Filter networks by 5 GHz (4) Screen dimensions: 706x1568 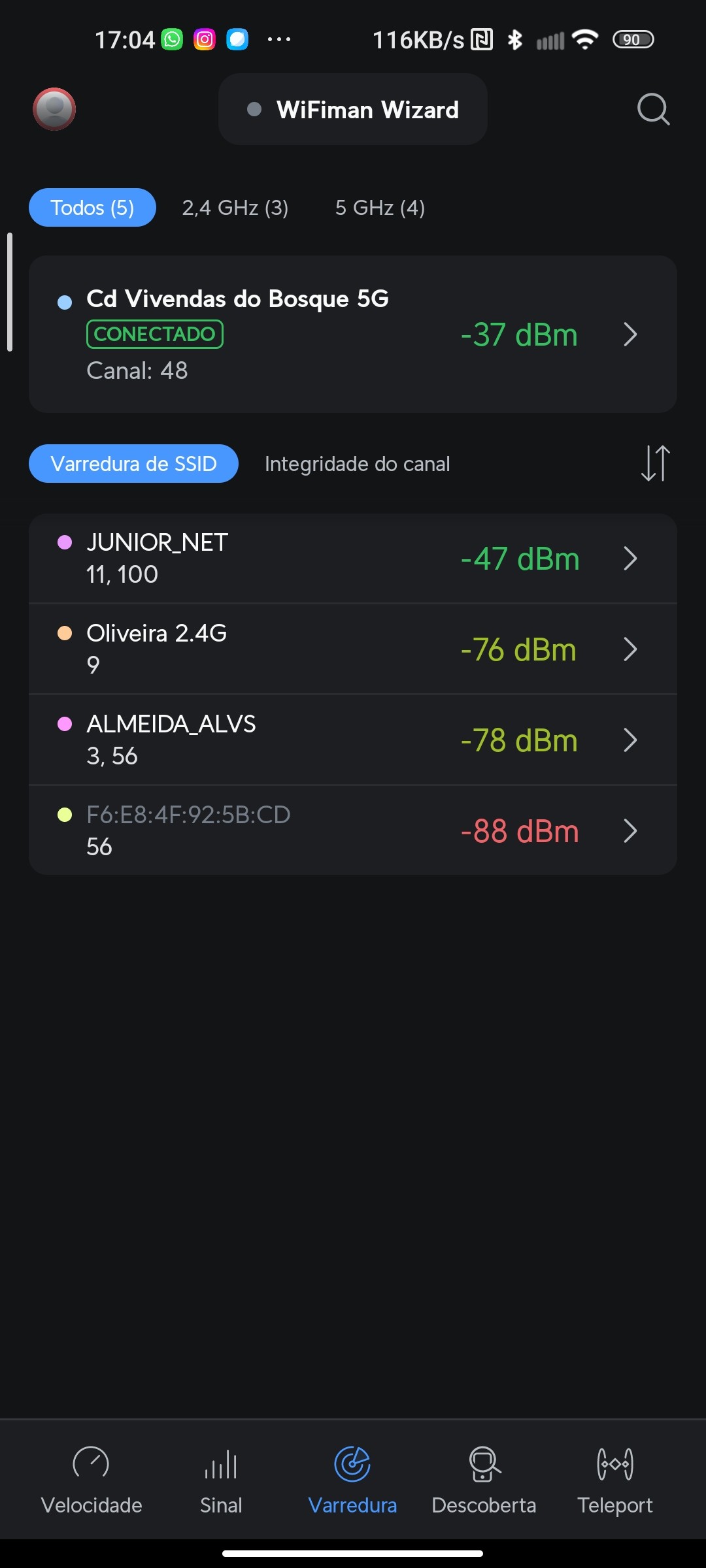(x=380, y=208)
